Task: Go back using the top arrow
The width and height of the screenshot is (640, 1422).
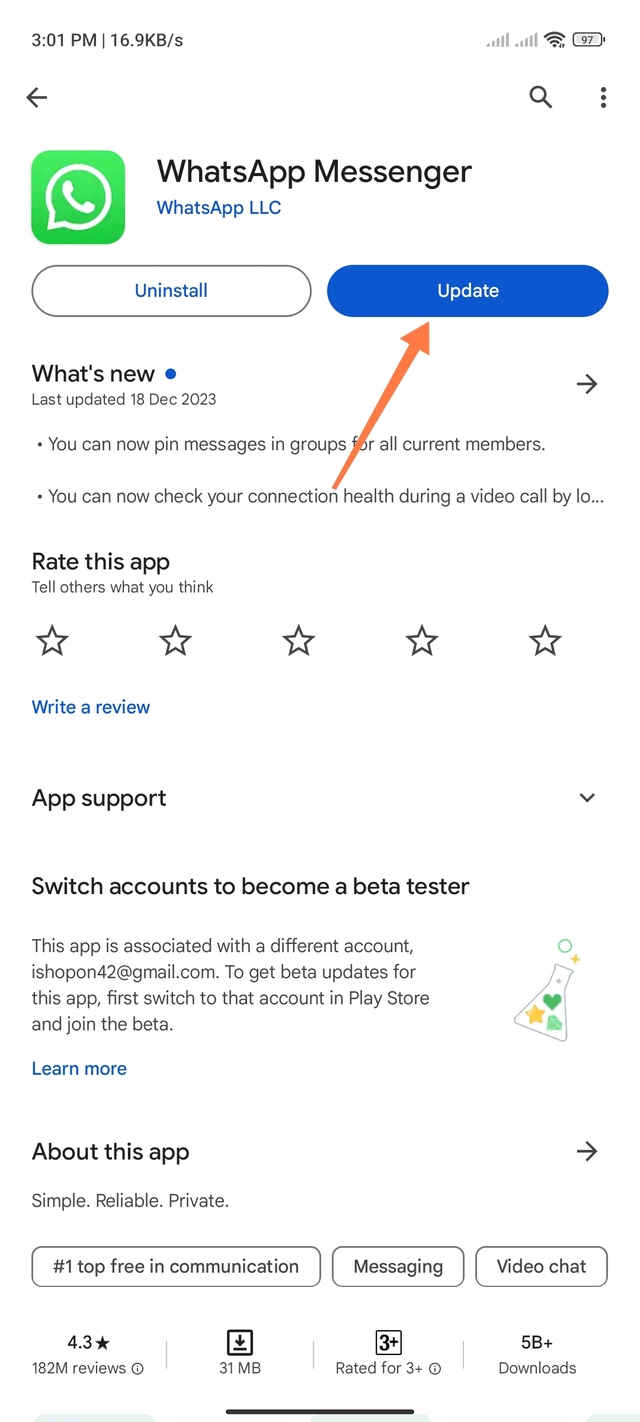Action: click(x=37, y=97)
